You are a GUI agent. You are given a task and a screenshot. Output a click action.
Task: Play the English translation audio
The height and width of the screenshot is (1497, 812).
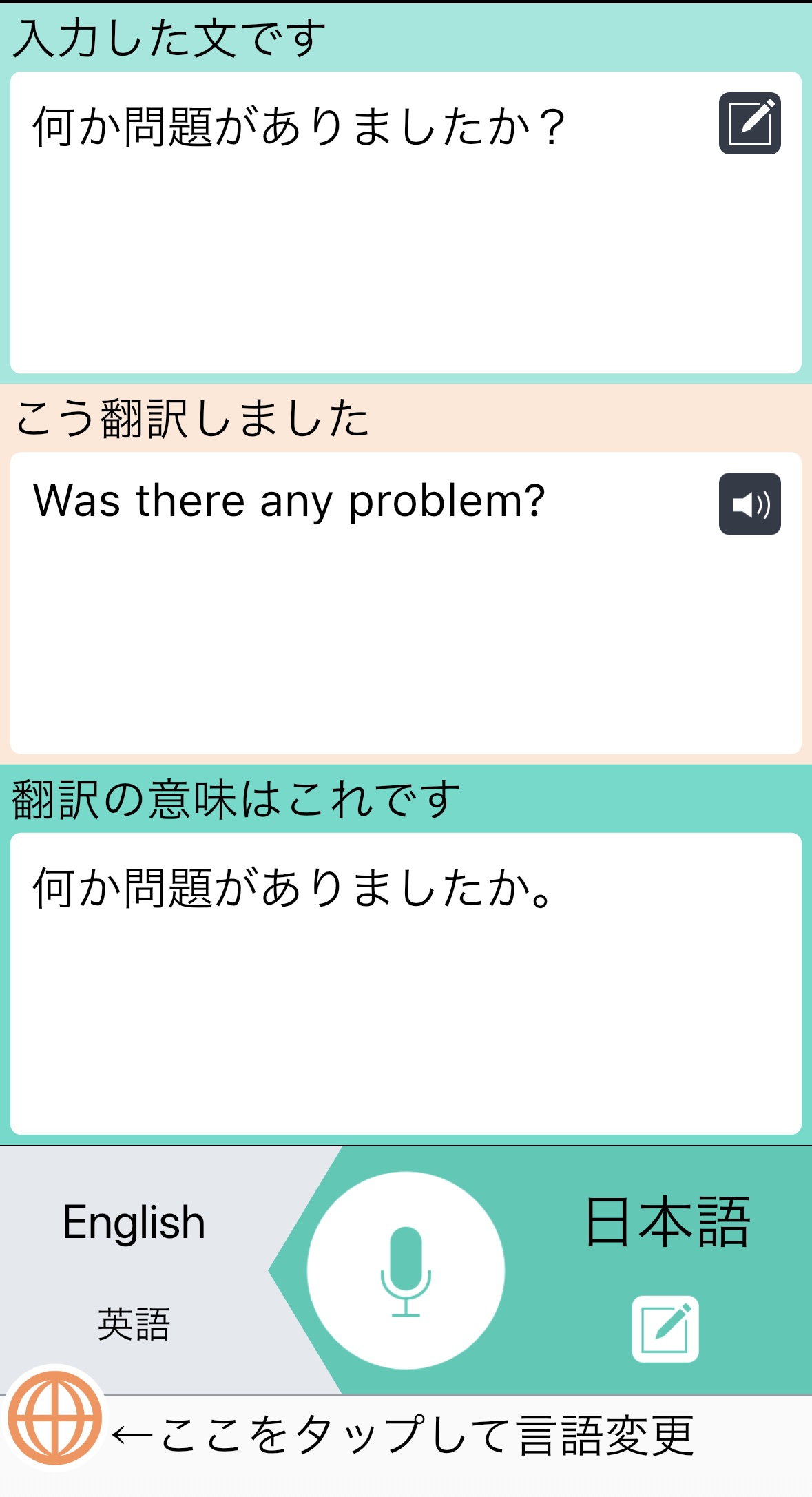tap(749, 504)
